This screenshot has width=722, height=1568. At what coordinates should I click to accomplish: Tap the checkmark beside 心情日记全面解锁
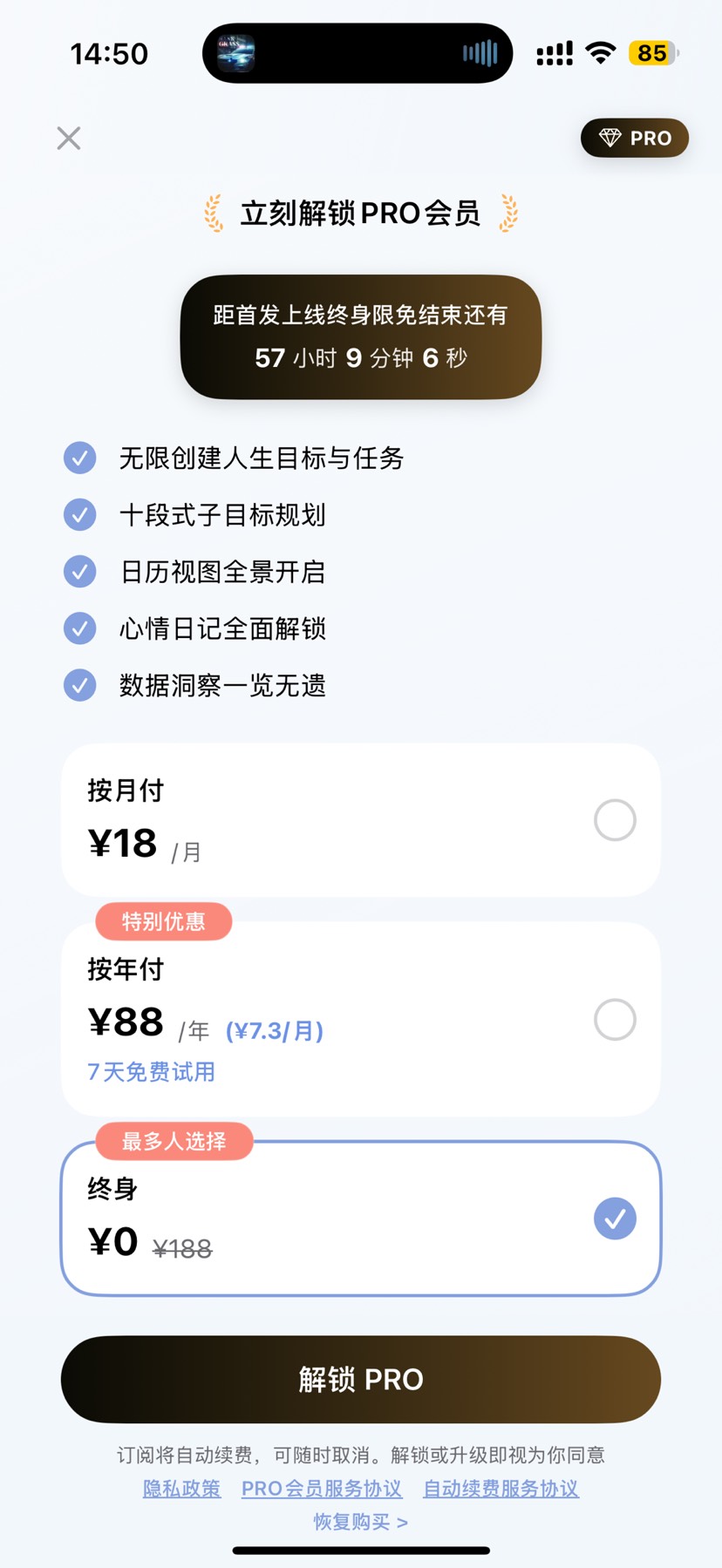click(79, 628)
